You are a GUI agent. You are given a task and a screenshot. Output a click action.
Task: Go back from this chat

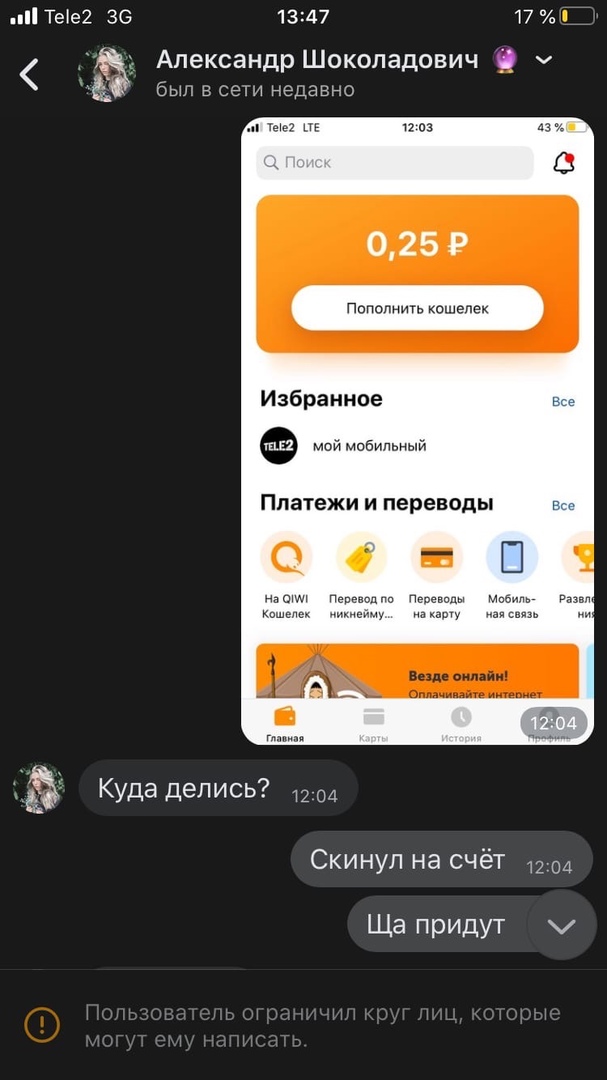[x=30, y=74]
